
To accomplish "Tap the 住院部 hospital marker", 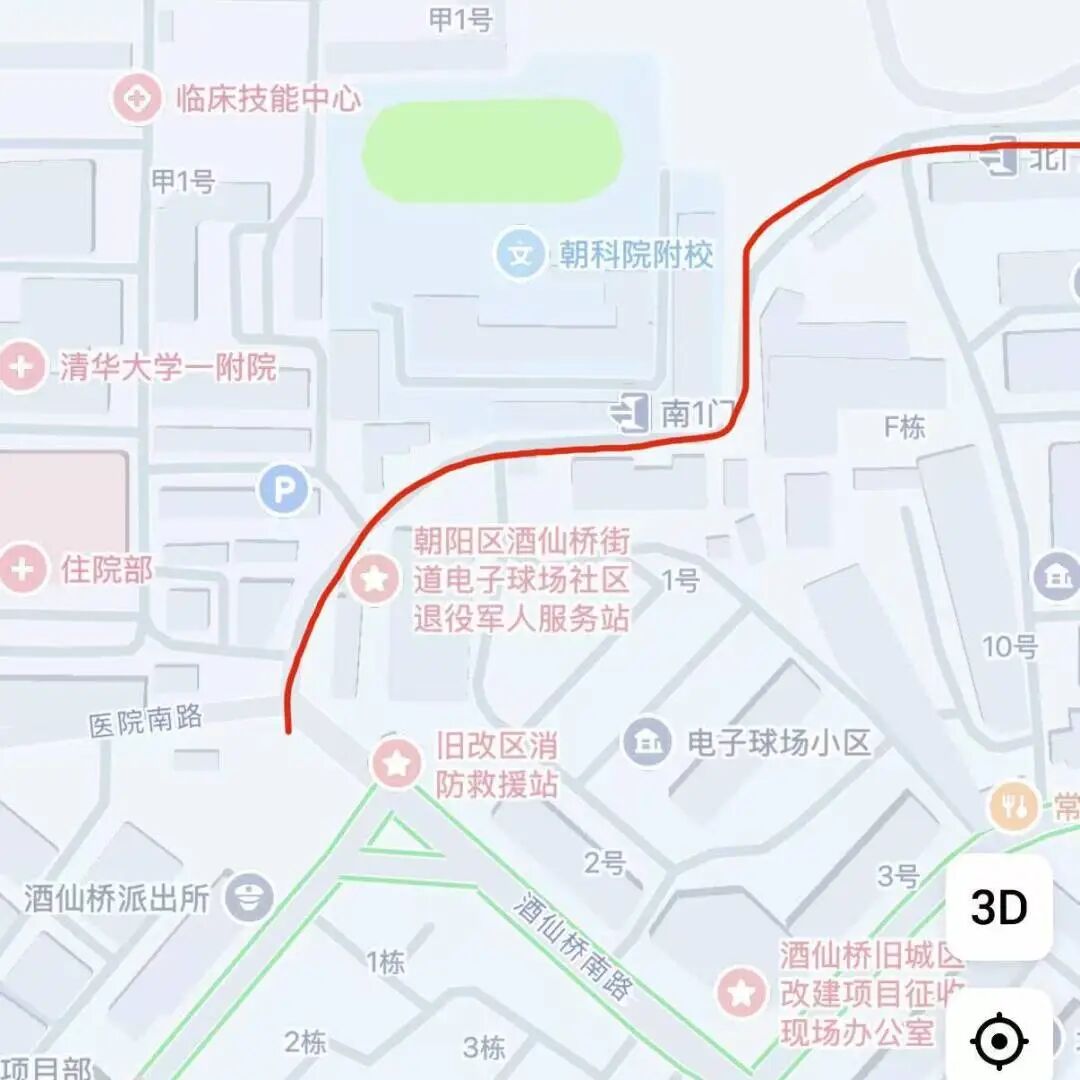I will pos(24,570).
